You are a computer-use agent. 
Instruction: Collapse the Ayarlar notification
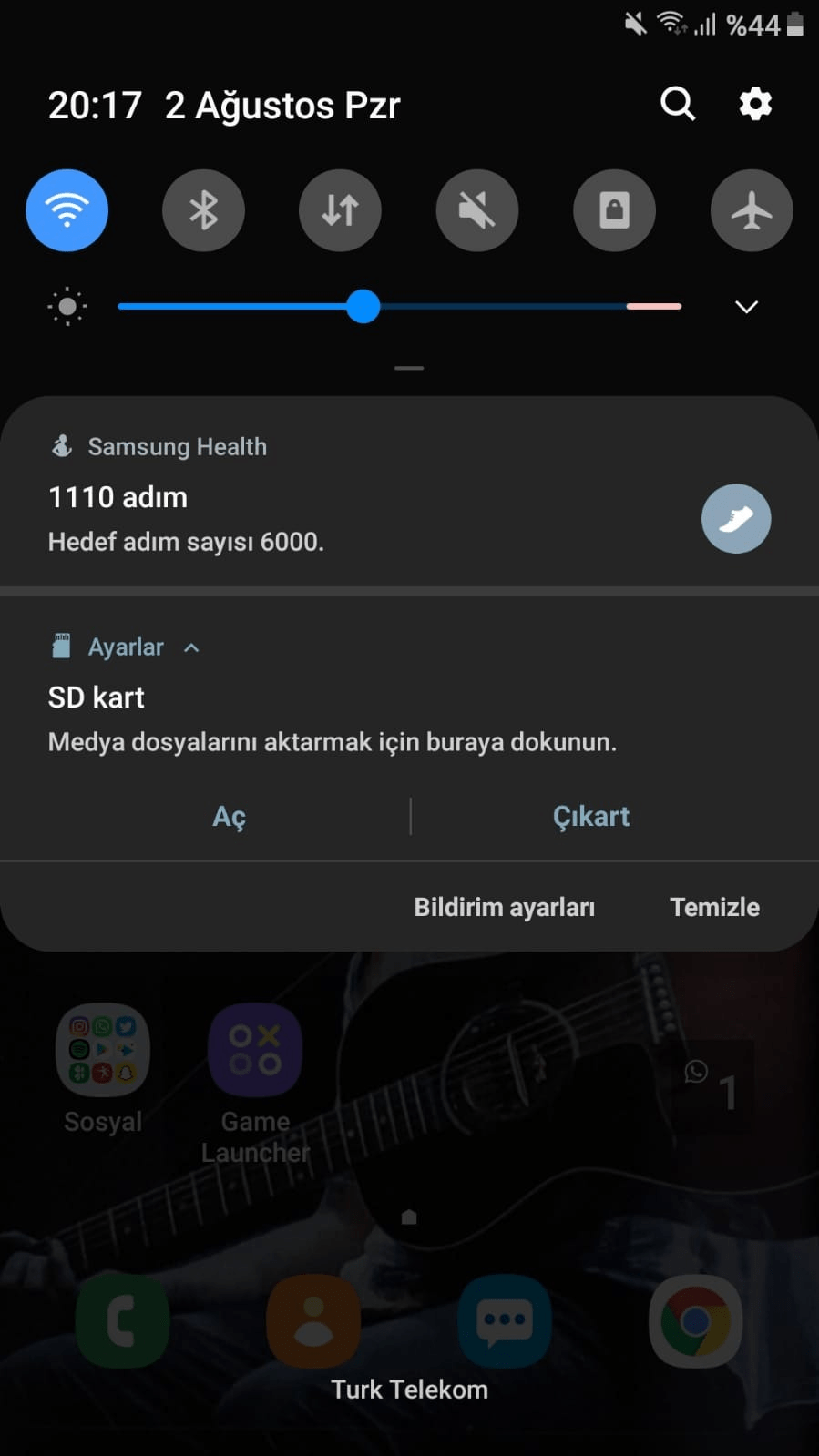[x=191, y=647]
